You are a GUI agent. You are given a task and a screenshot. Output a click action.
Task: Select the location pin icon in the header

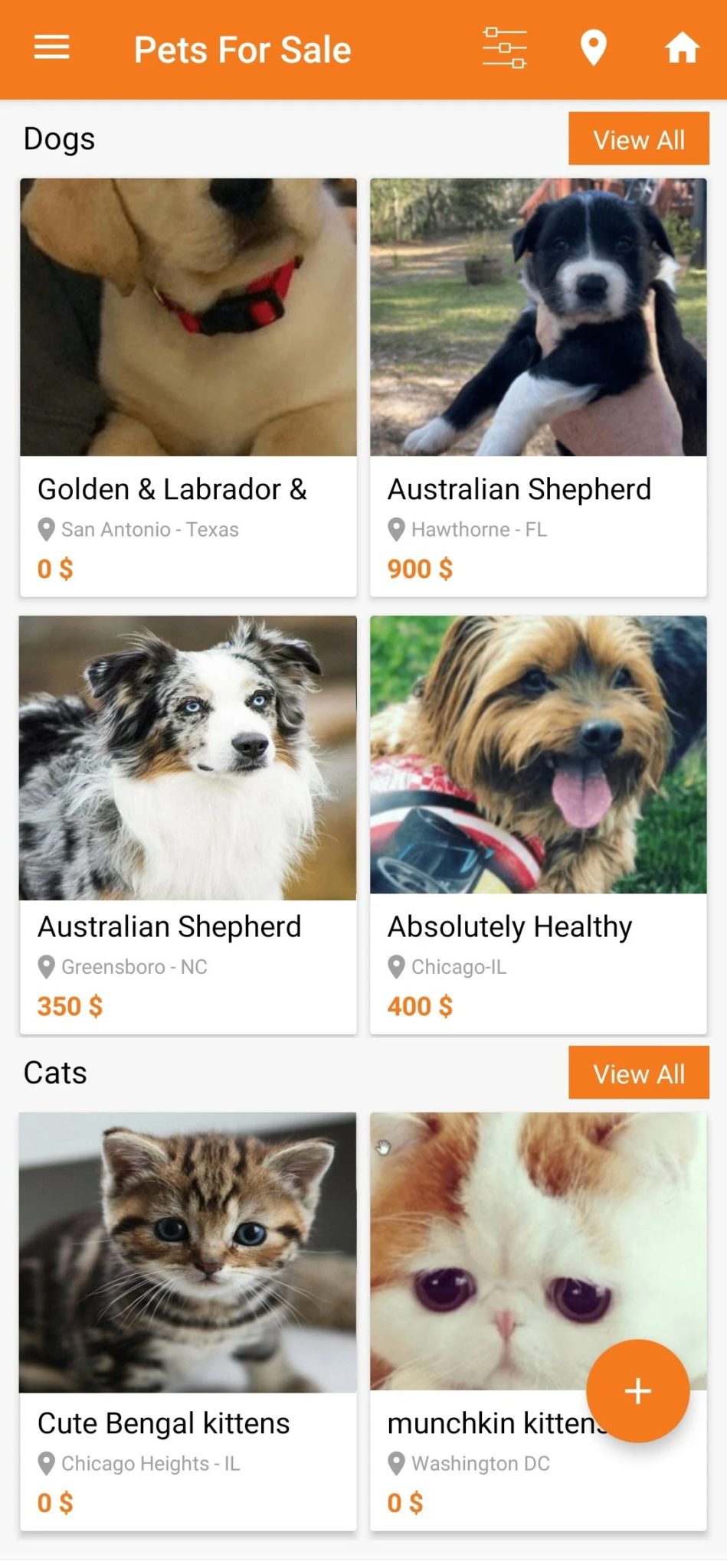point(595,47)
